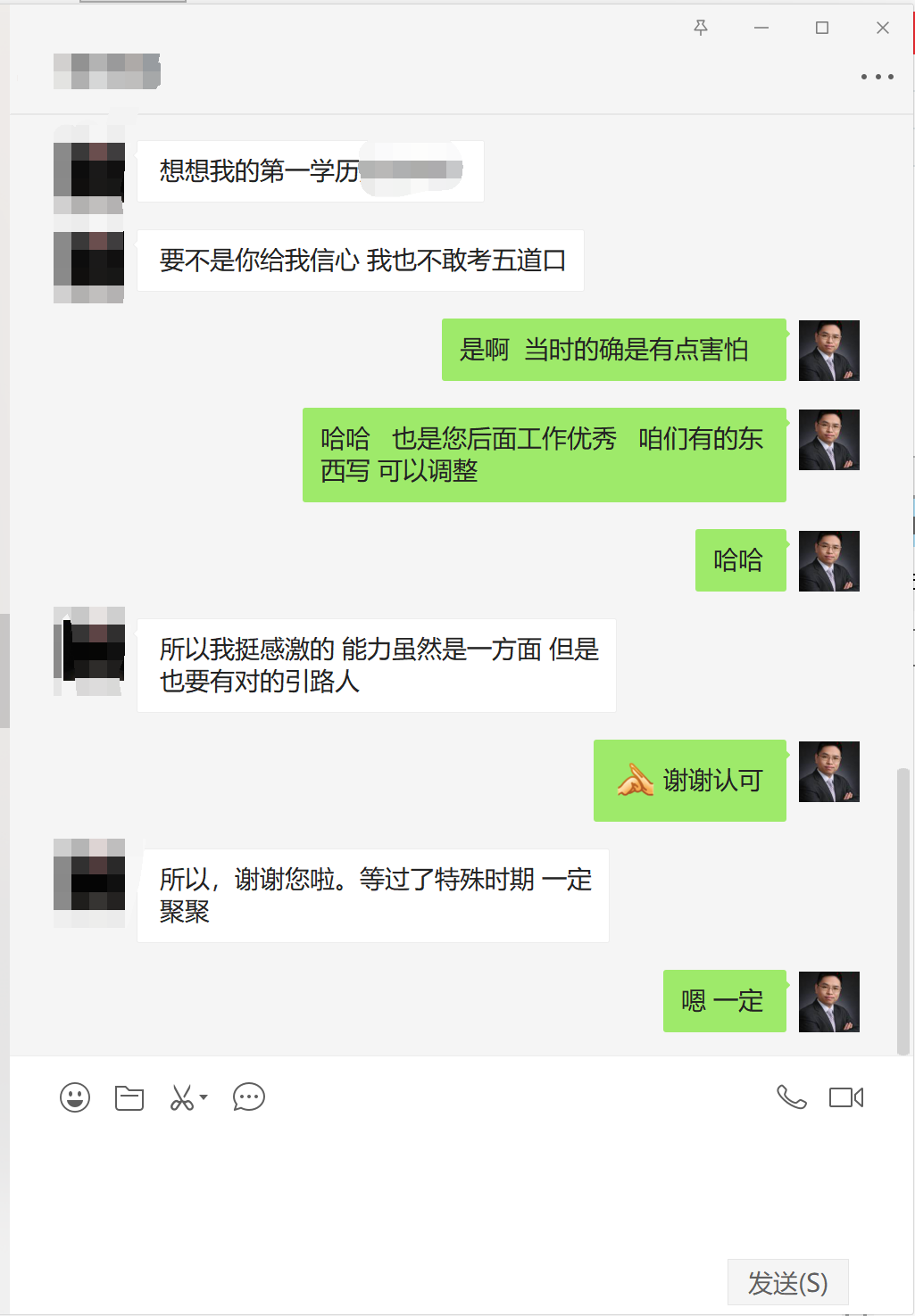Start a voice call

791,1097
